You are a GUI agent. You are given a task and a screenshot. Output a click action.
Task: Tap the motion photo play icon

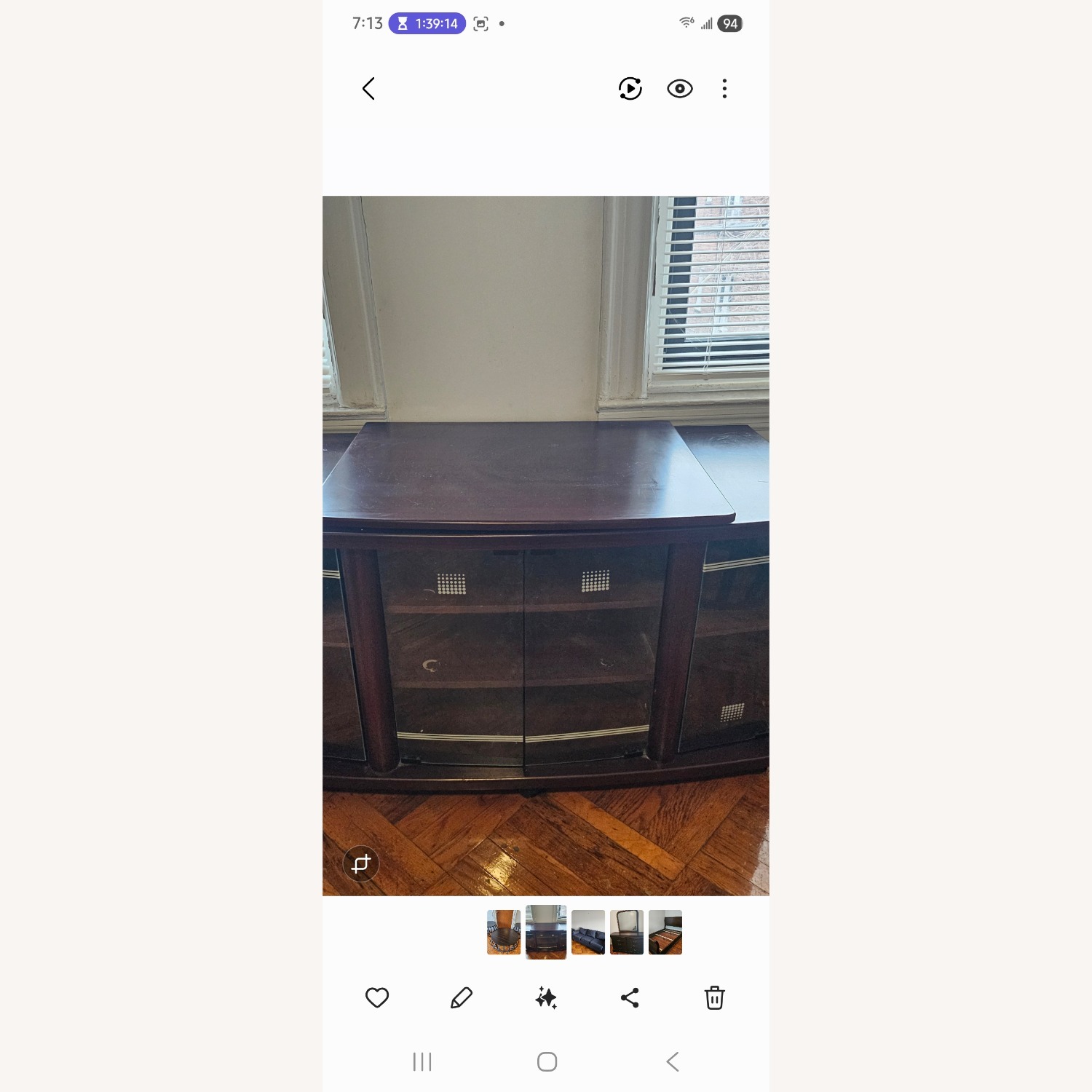click(x=630, y=89)
